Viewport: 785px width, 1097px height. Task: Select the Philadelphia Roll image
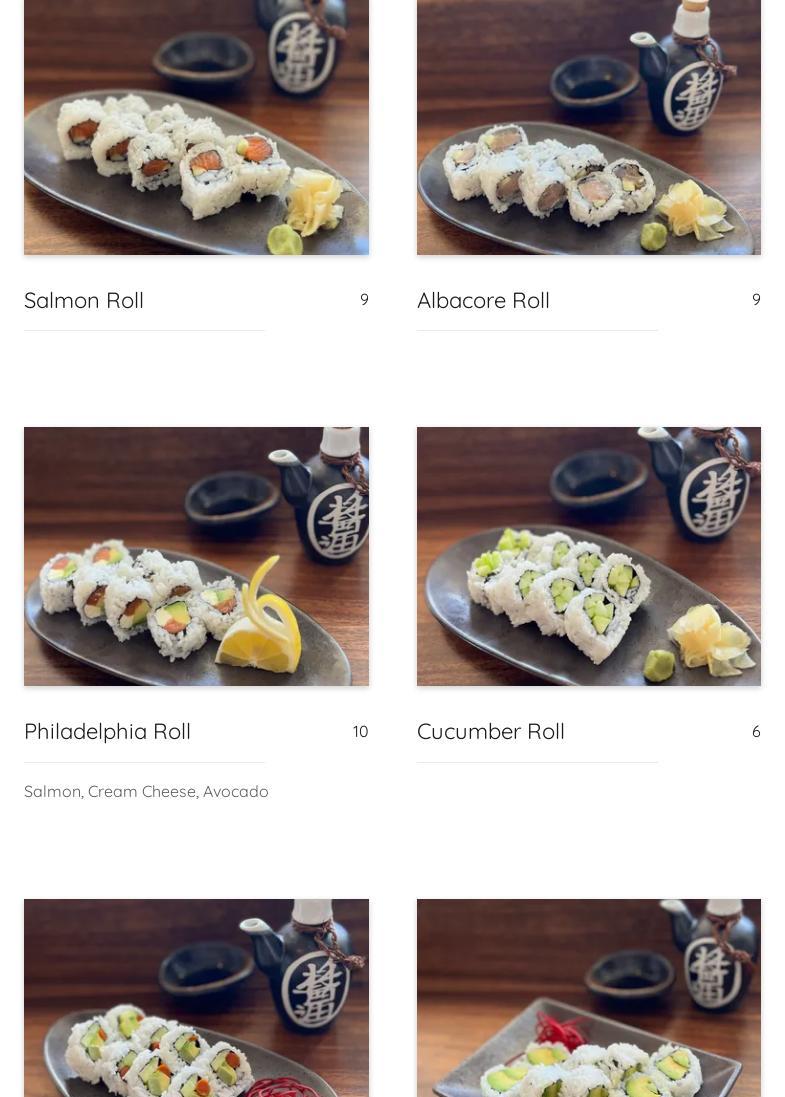point(196,556)
